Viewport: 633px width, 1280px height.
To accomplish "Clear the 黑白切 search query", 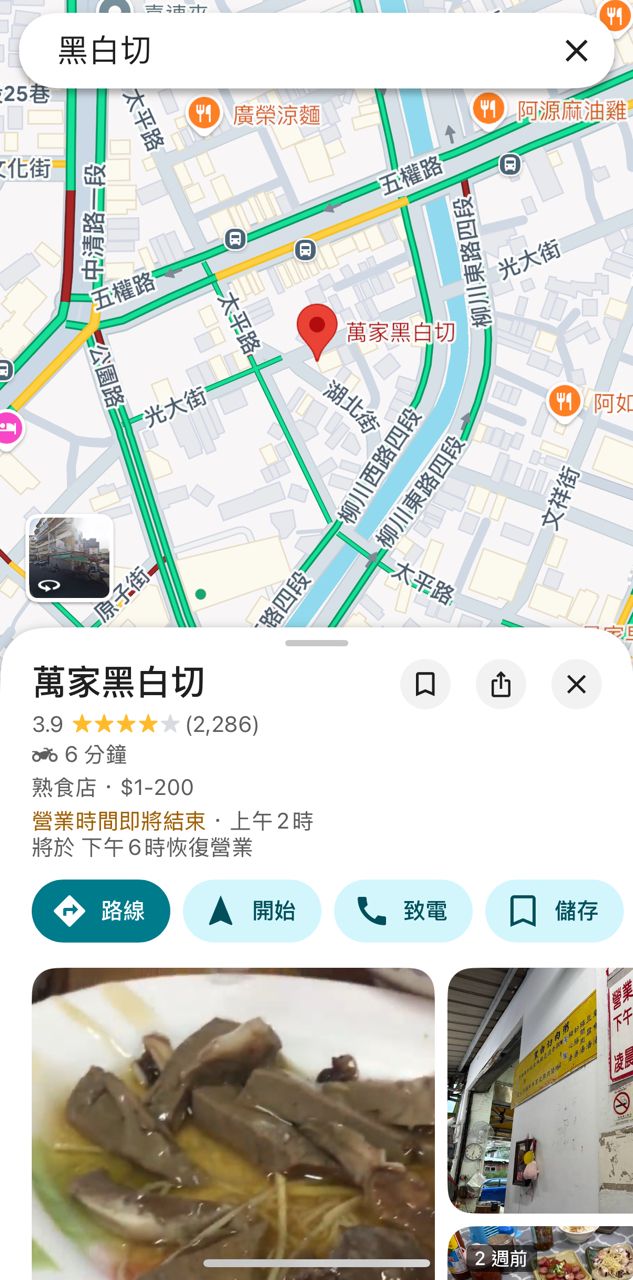I will click(x=576, y=51).
